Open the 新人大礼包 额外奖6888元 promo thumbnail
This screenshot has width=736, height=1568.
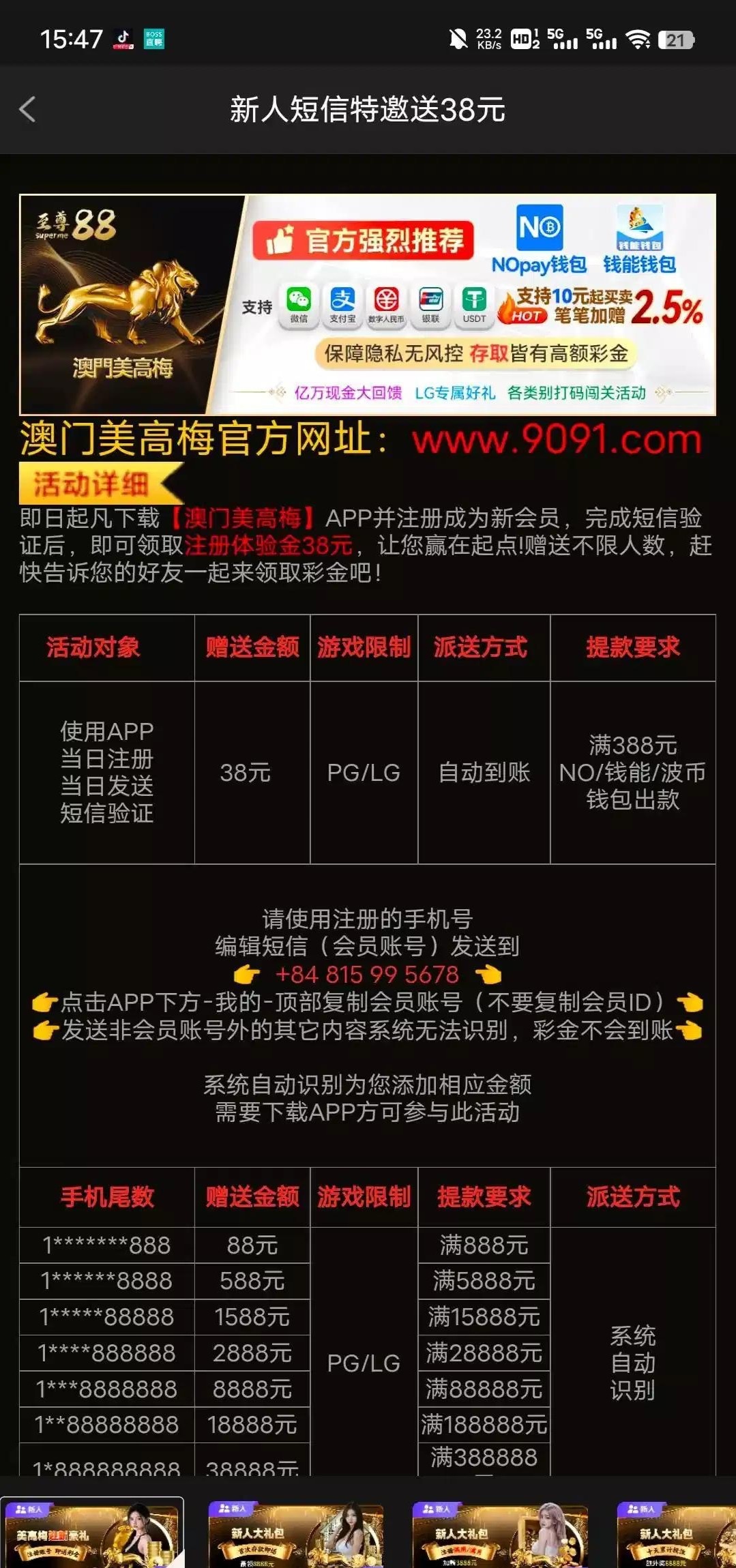pyautogui.click(x=675, y=1535)
